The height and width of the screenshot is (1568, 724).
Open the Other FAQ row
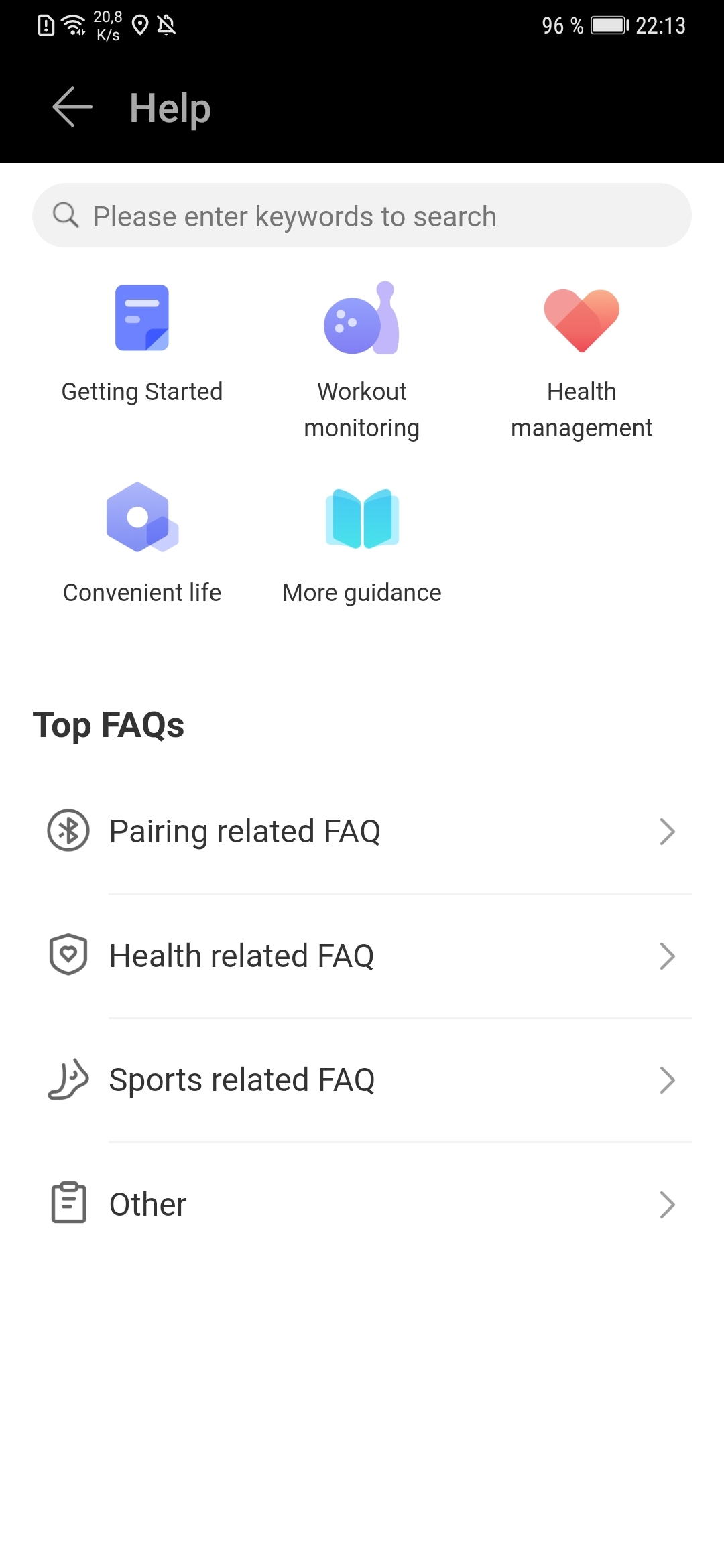362,1204
